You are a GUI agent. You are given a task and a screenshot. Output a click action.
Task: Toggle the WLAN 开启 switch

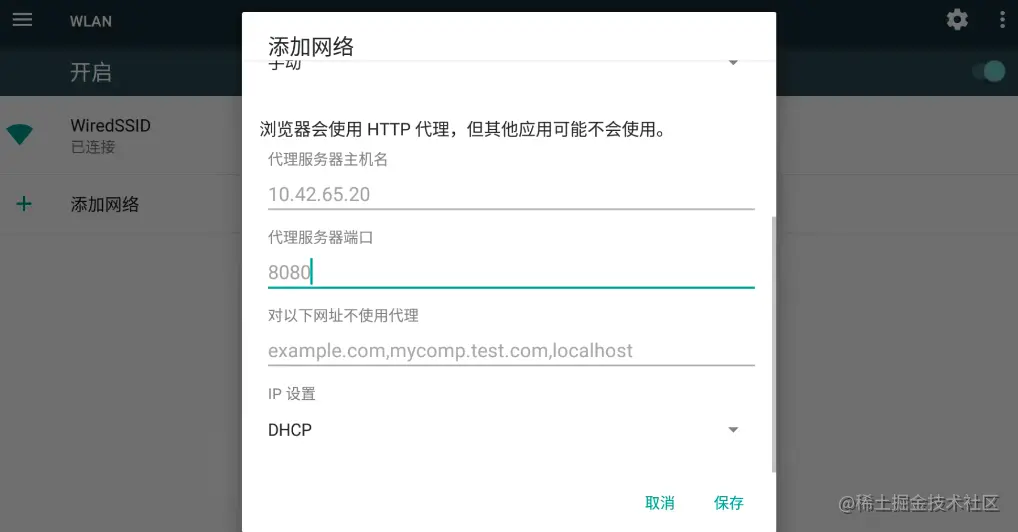[990, 71]
